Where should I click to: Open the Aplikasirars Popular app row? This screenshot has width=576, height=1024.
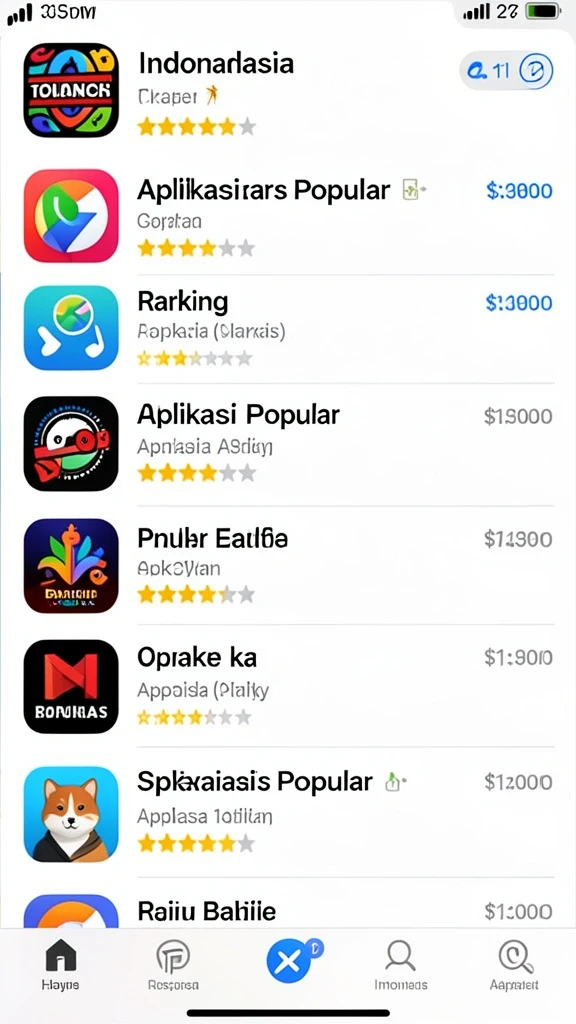pyautogui.click(x=288, y=215)
